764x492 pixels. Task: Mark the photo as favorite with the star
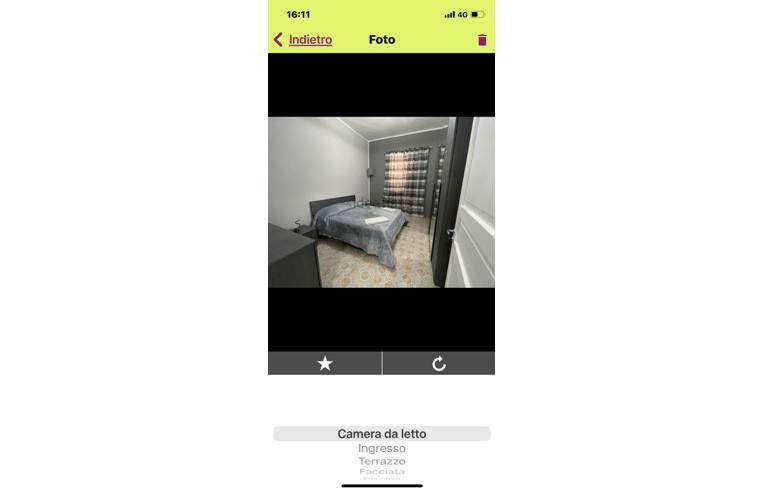point(325,364)
